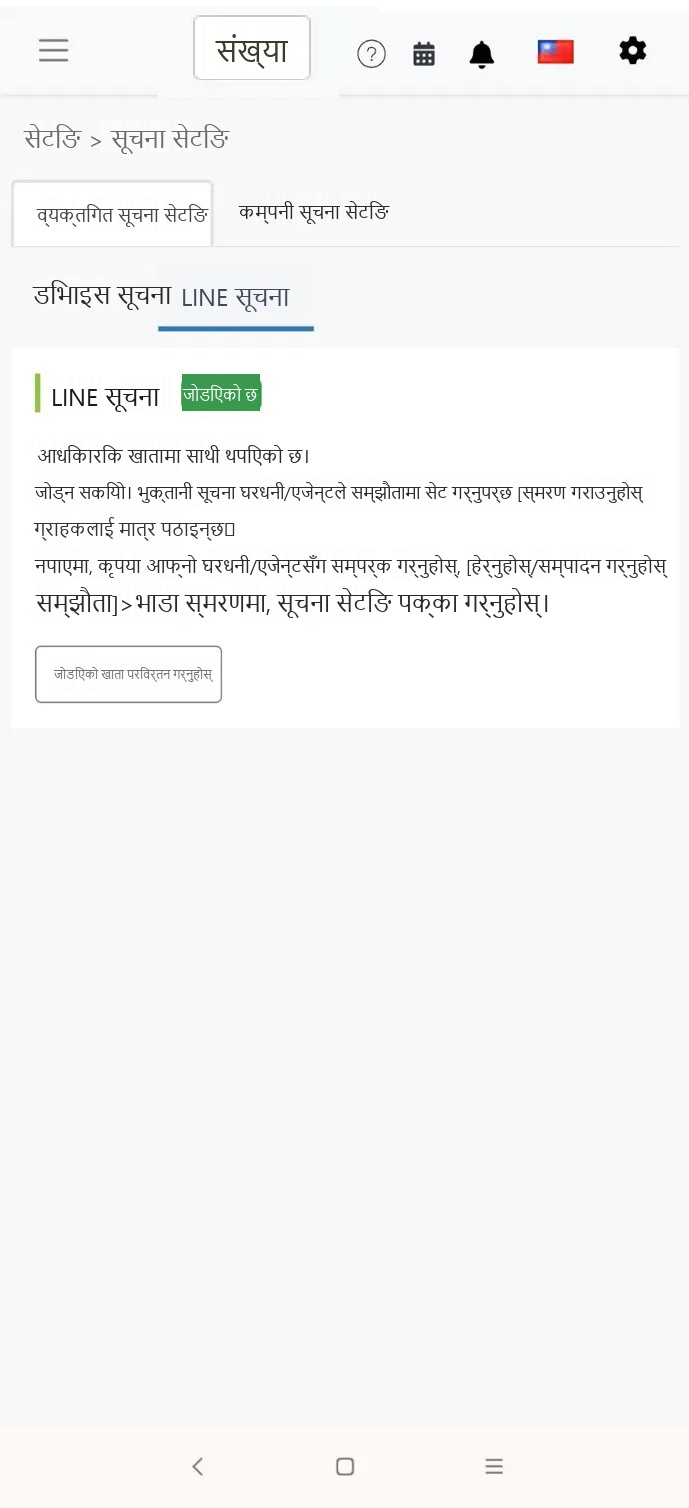Open the settings gear icon
The width and height of the screenshot is (689, 1508).
point(633,50)
